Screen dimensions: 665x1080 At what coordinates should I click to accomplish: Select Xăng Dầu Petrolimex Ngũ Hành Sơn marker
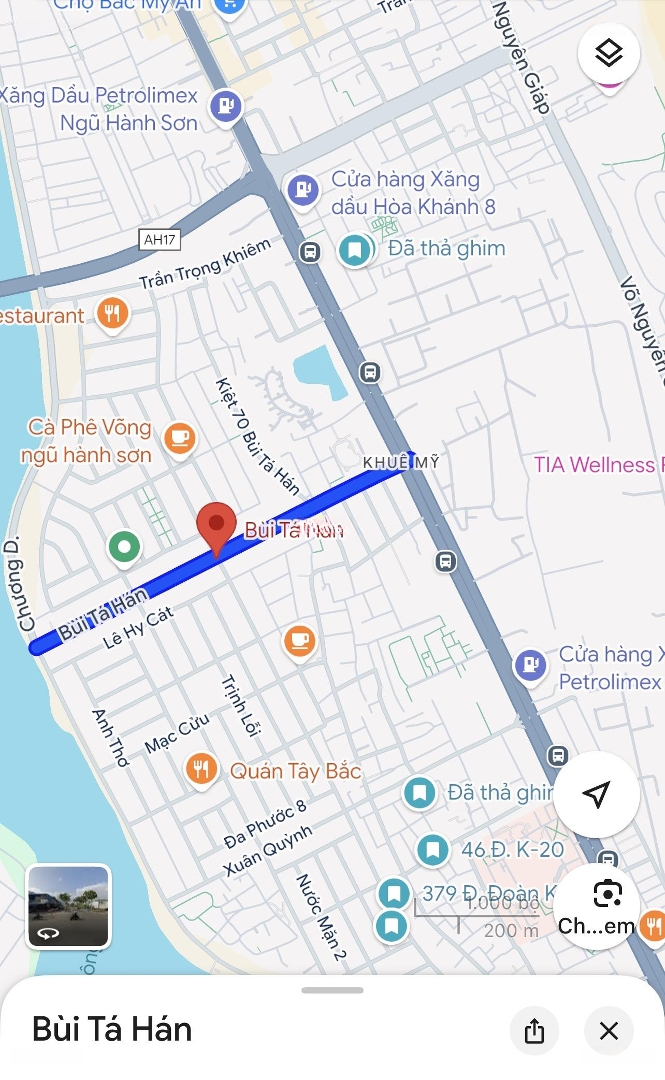click(227, 105)
